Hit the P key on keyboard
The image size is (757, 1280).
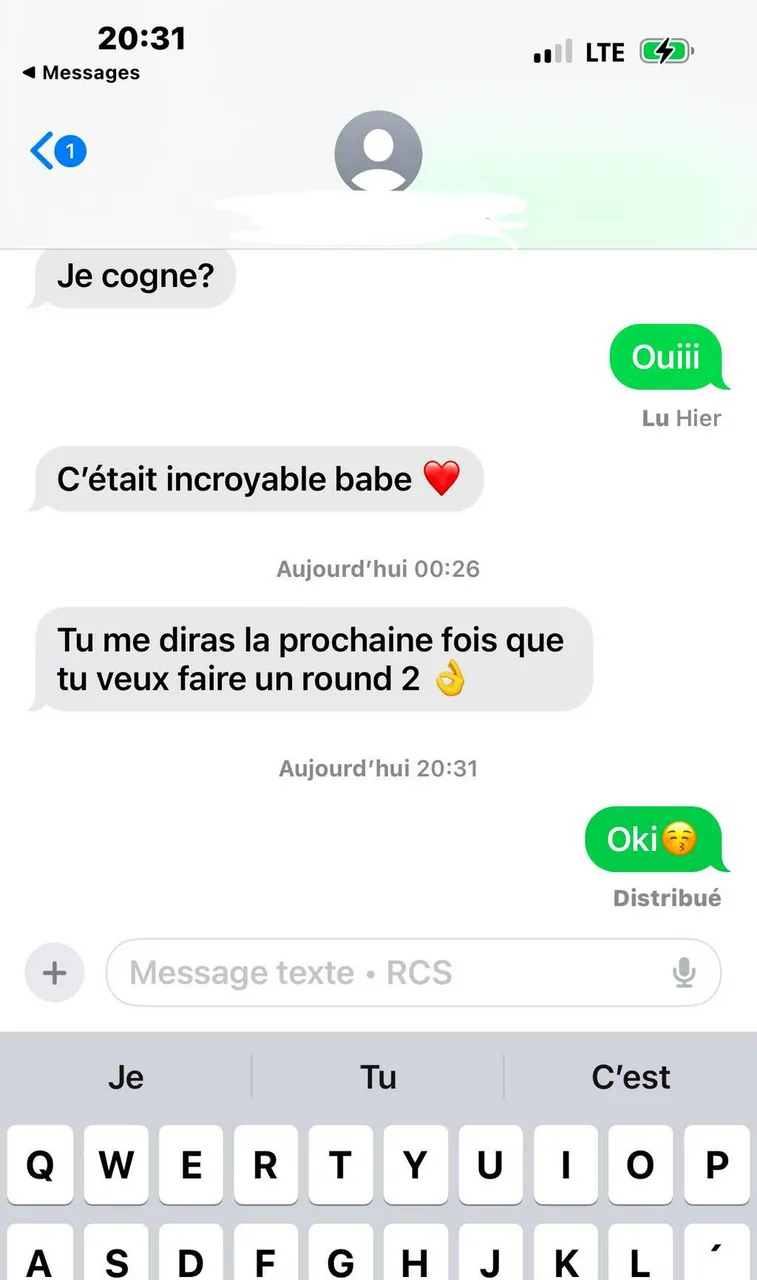[716, 1165]
